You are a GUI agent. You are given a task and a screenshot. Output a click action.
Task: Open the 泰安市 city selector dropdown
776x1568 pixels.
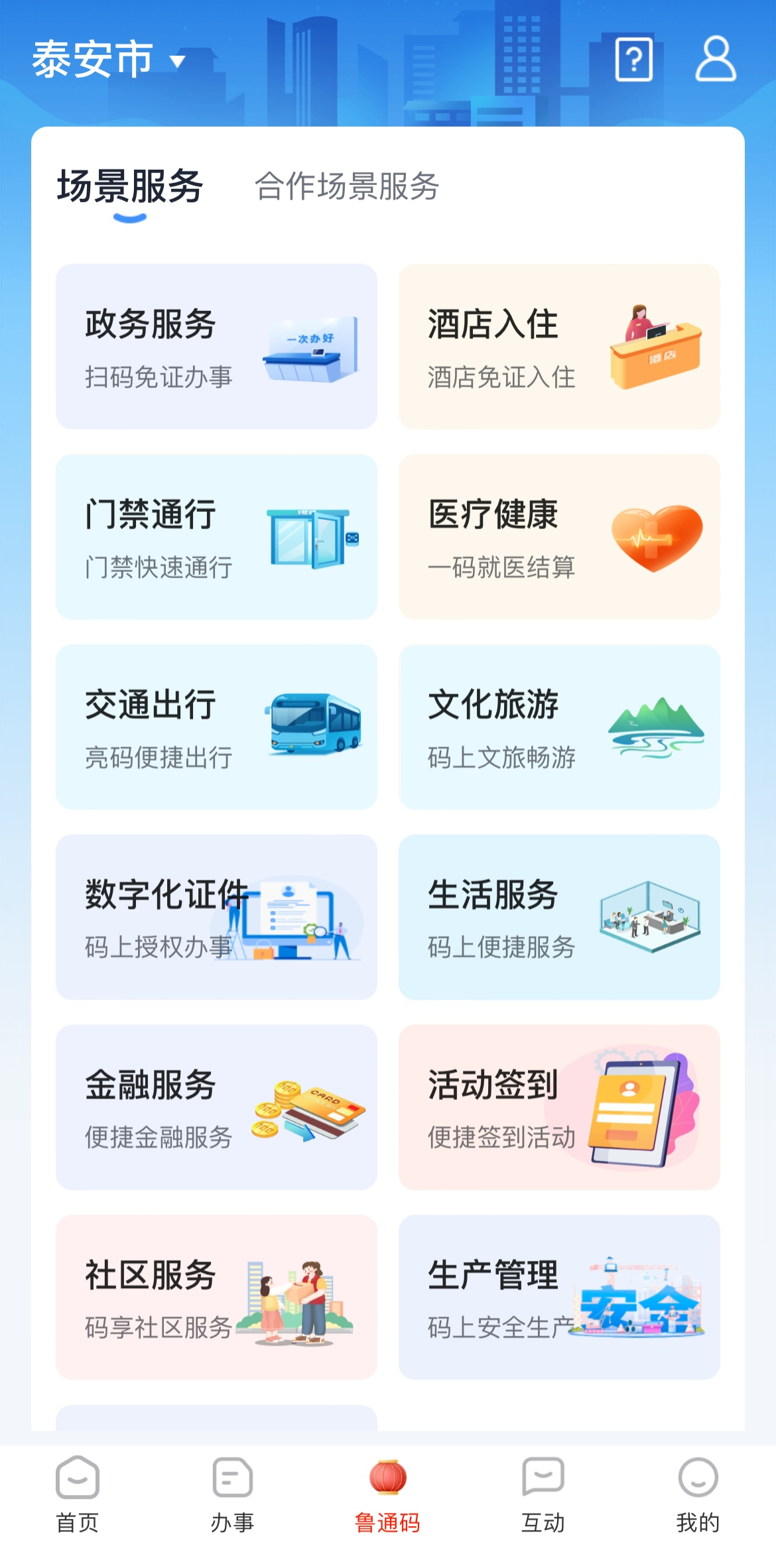click(x=109, y=60)
